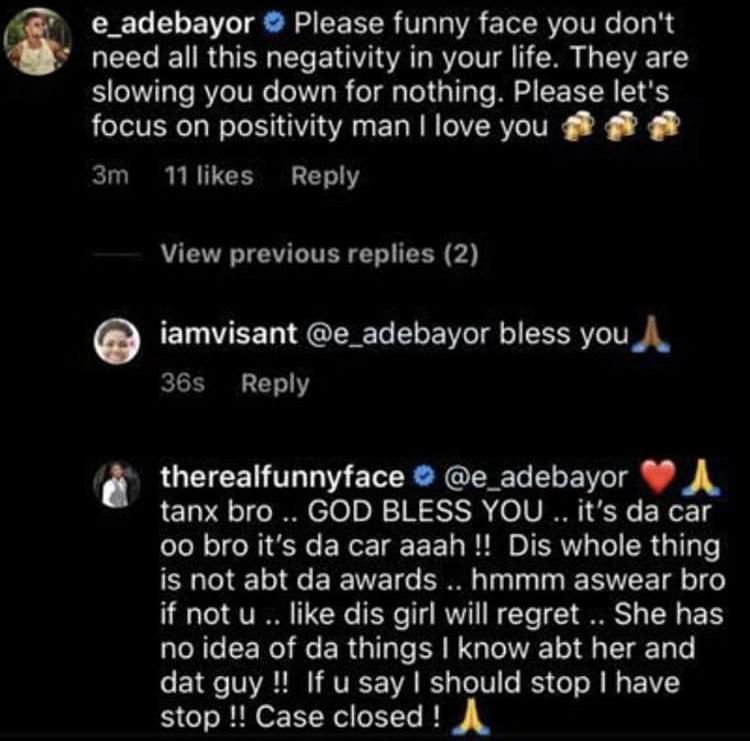This screenshot has width=750, height=741.
Task: Open therealfunnyface's profile avatar
Action: 116,485
